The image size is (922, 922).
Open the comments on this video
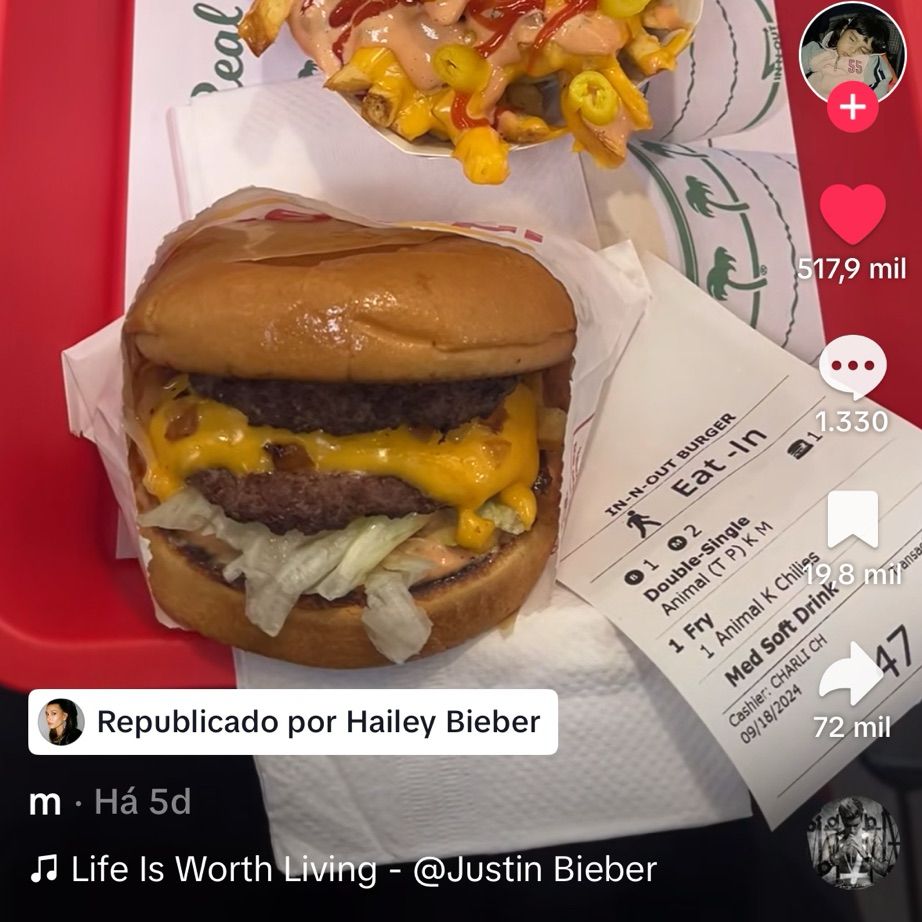point(853,368)
